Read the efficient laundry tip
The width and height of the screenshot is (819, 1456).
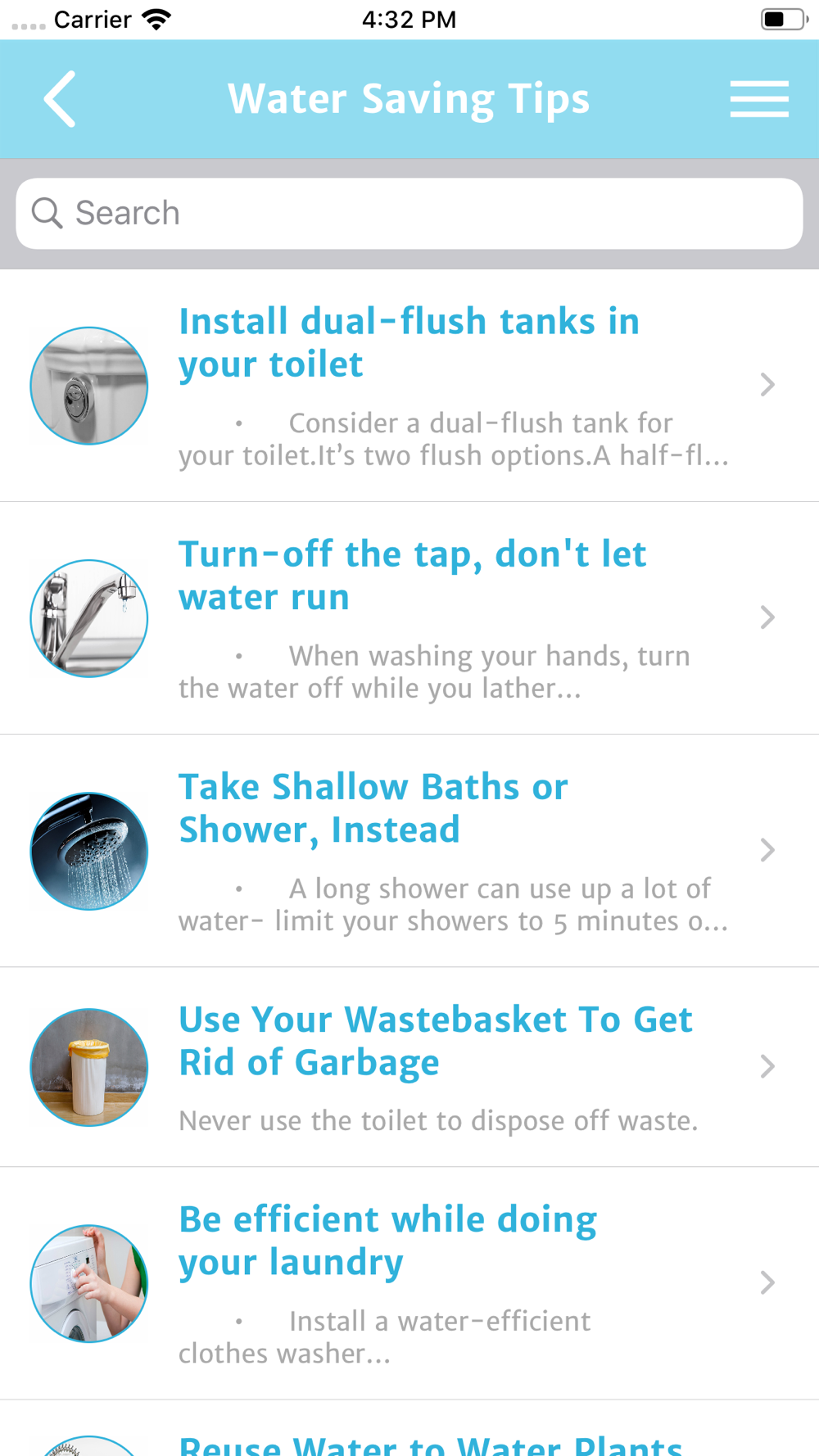pyautogui.click(x=409, y=1283)
